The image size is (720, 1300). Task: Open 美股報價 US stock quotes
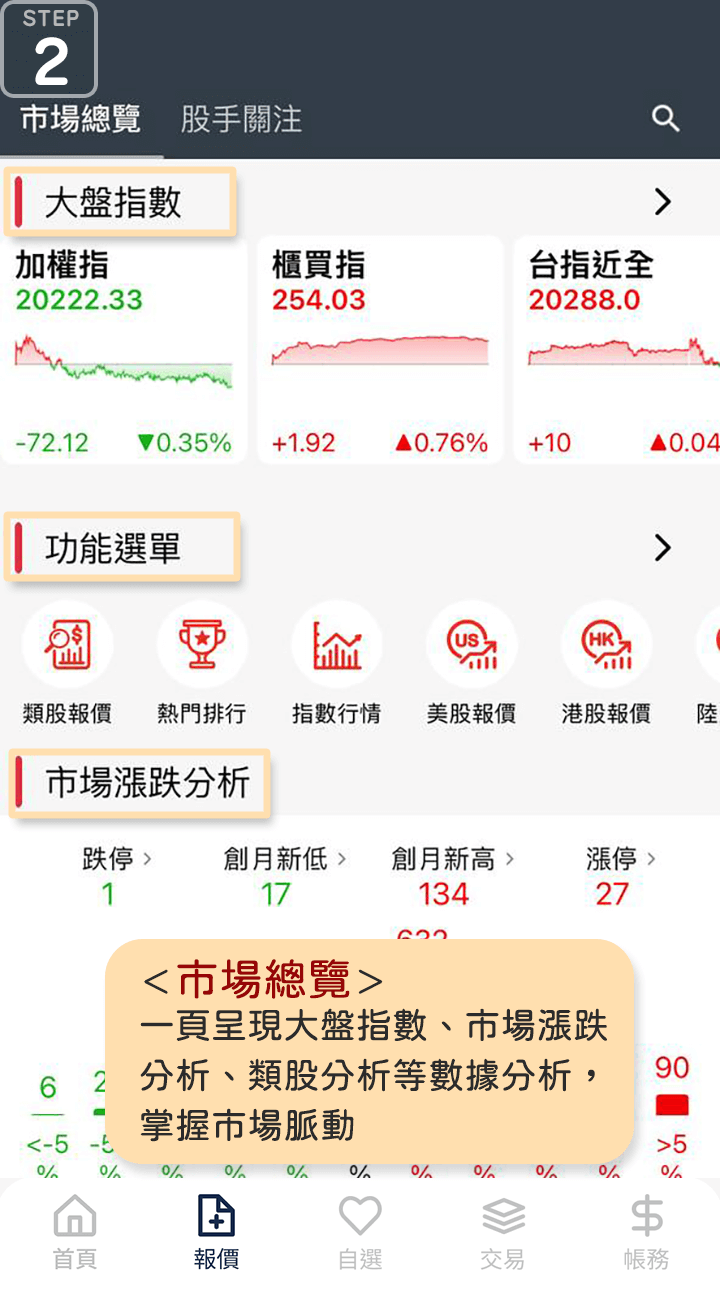[x=471, y=662]
